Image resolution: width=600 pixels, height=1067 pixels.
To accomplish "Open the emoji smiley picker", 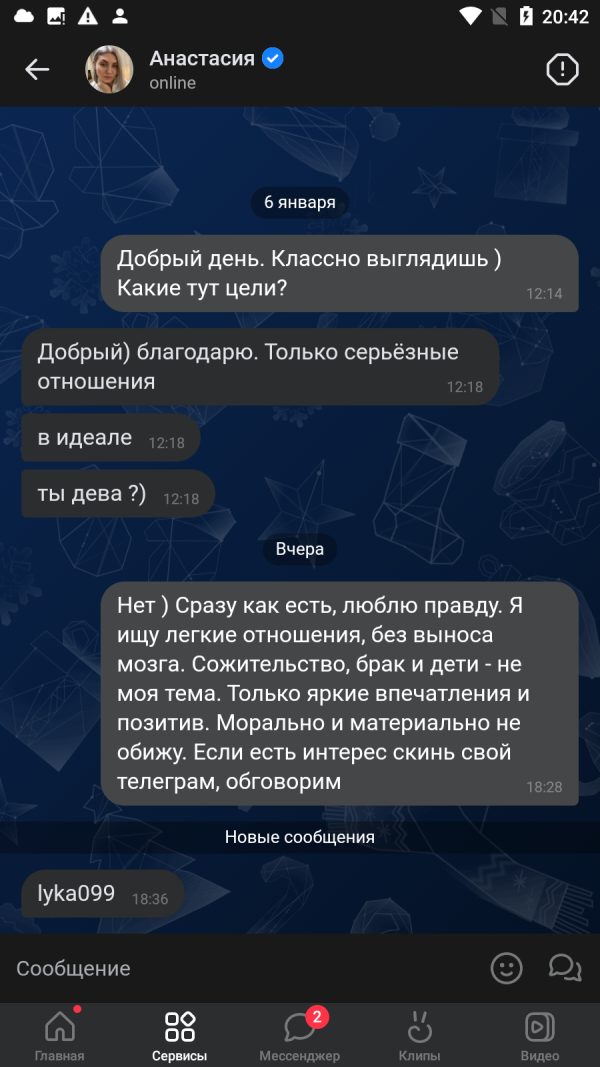I will 507,968.
